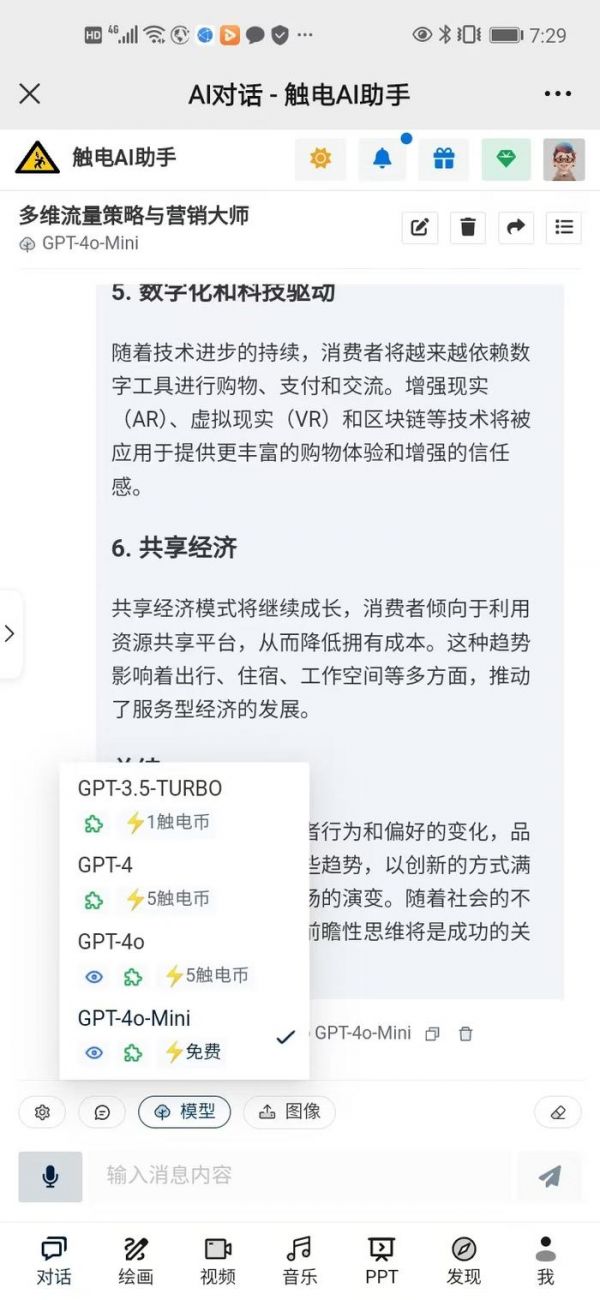Open the notifications bell
This screenshot has width=600, height=1300.
382,159
